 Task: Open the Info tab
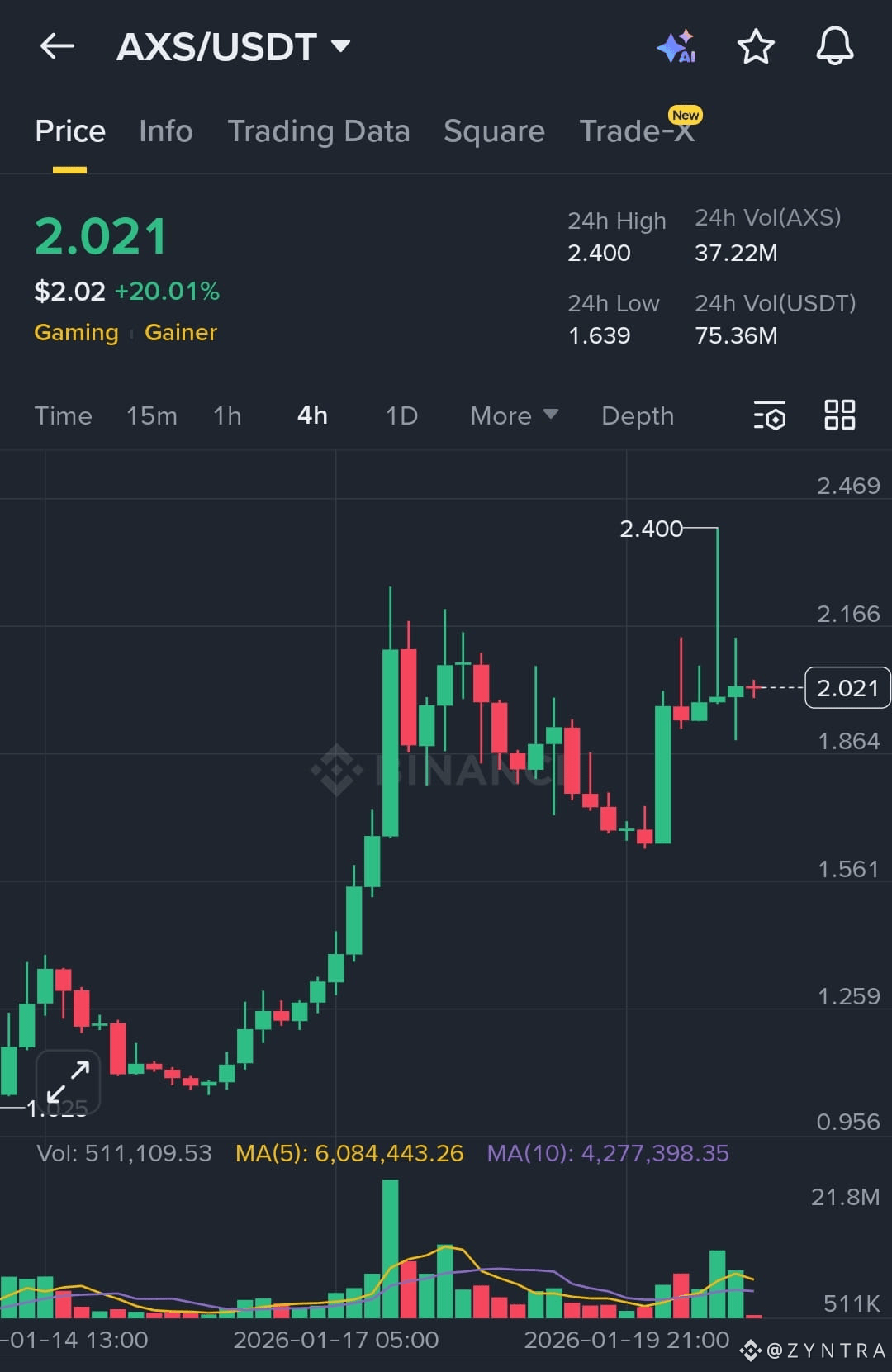point(165,131)
